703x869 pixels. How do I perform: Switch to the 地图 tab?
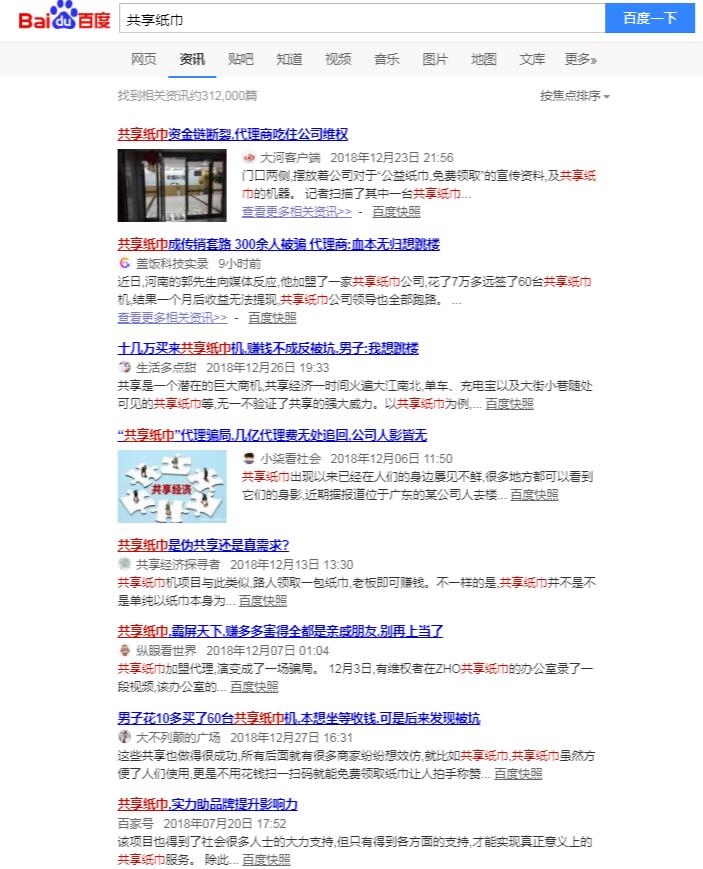pyautogui.click(x=483, y=59)
